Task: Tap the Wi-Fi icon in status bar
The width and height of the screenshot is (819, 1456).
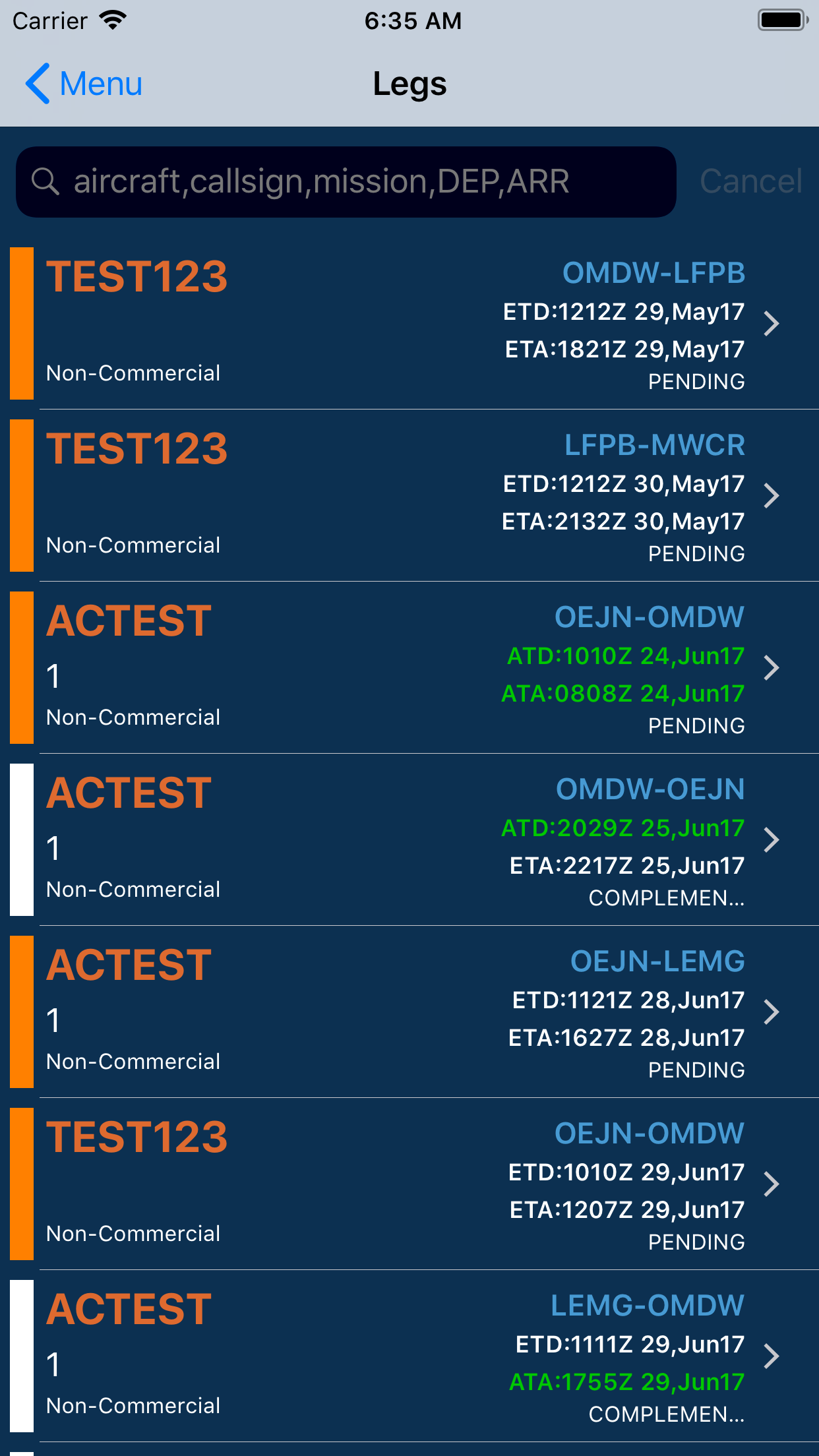Action: pos(113,19)
